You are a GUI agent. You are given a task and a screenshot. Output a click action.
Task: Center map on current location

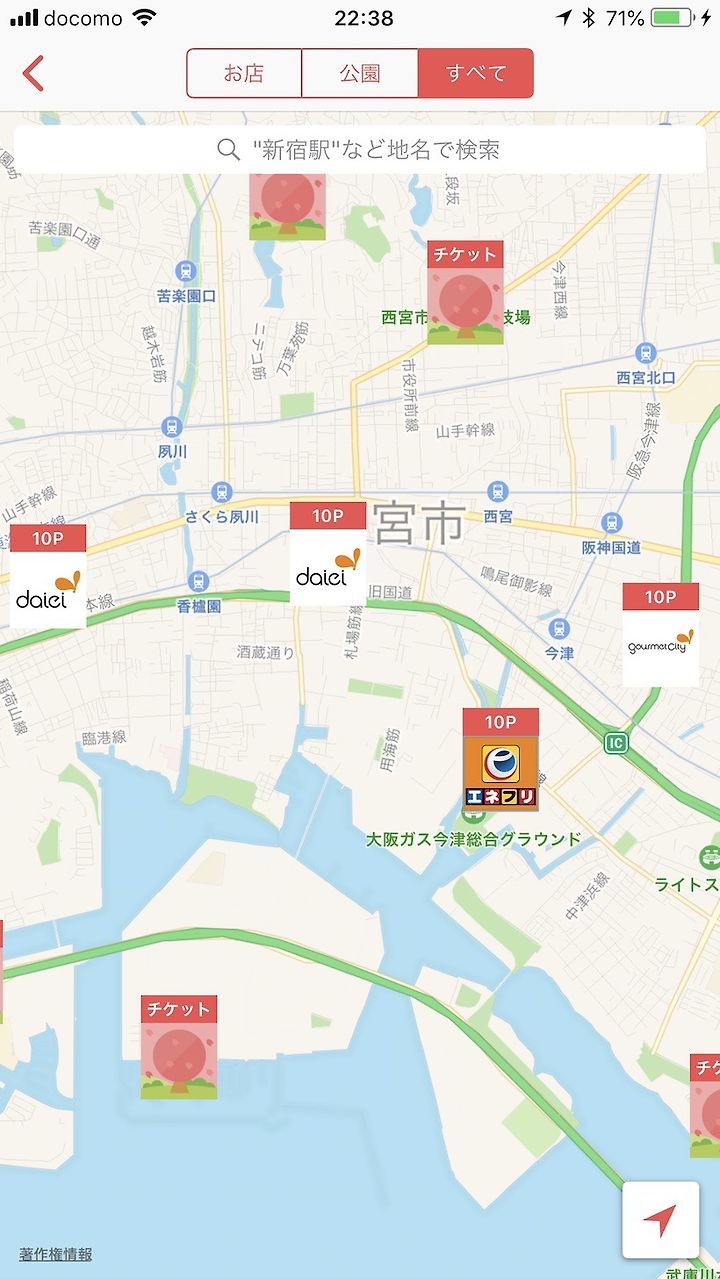coord(660,1219)
